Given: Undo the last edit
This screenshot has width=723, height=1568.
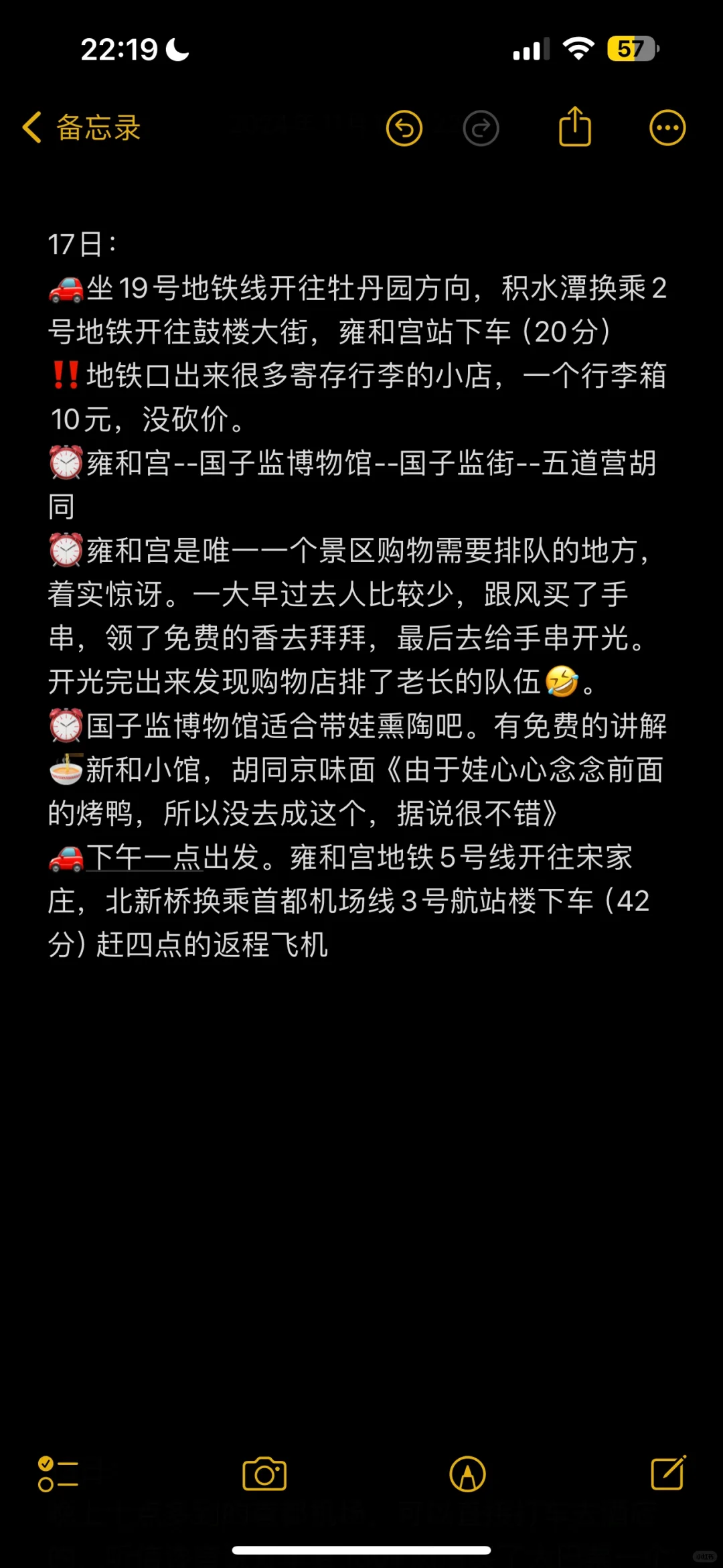Looking at the screenshot, I should coord(404,127).
